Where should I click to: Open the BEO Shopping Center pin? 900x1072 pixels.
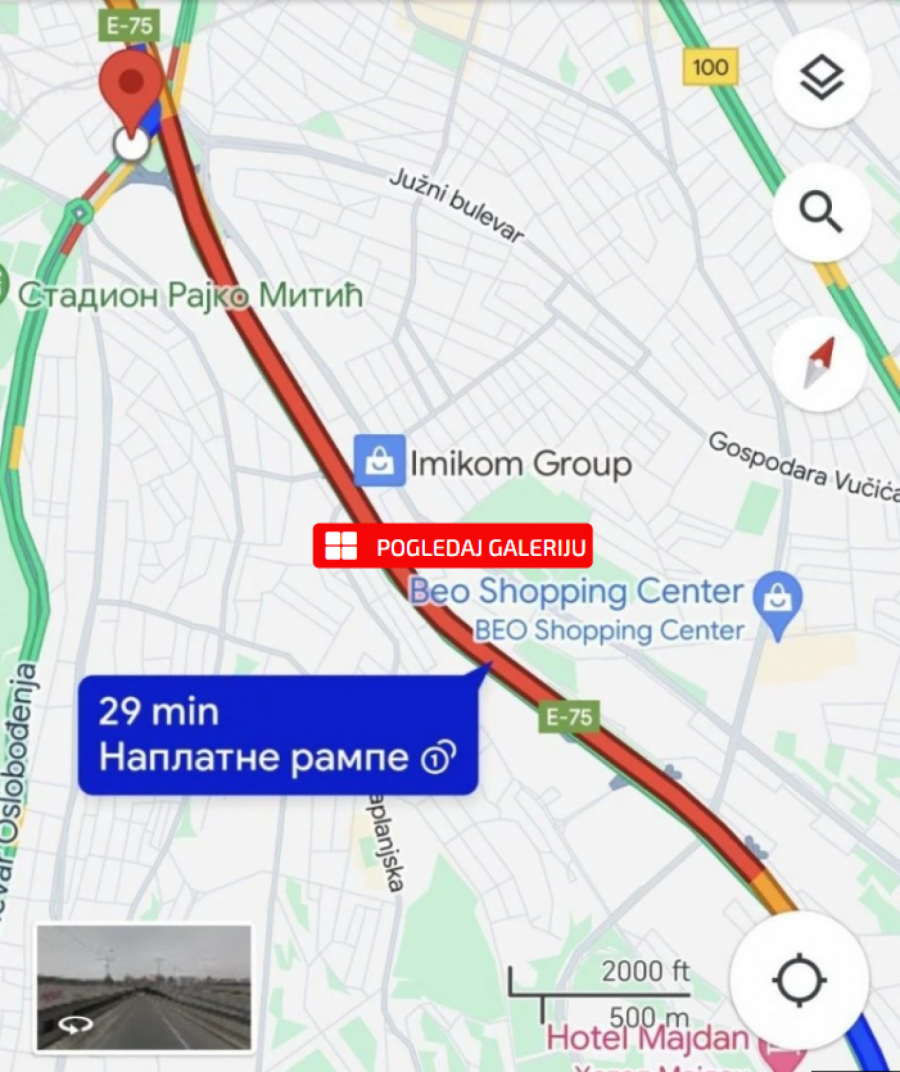click(778, 600)
